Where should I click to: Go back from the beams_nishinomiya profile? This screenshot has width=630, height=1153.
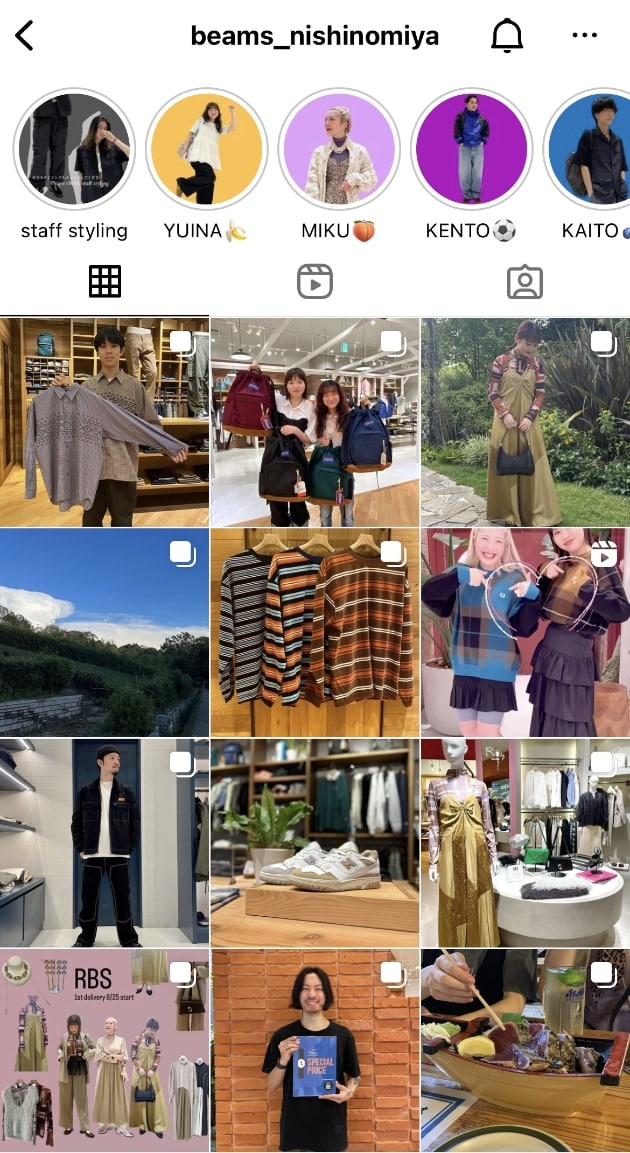[25, 37]
